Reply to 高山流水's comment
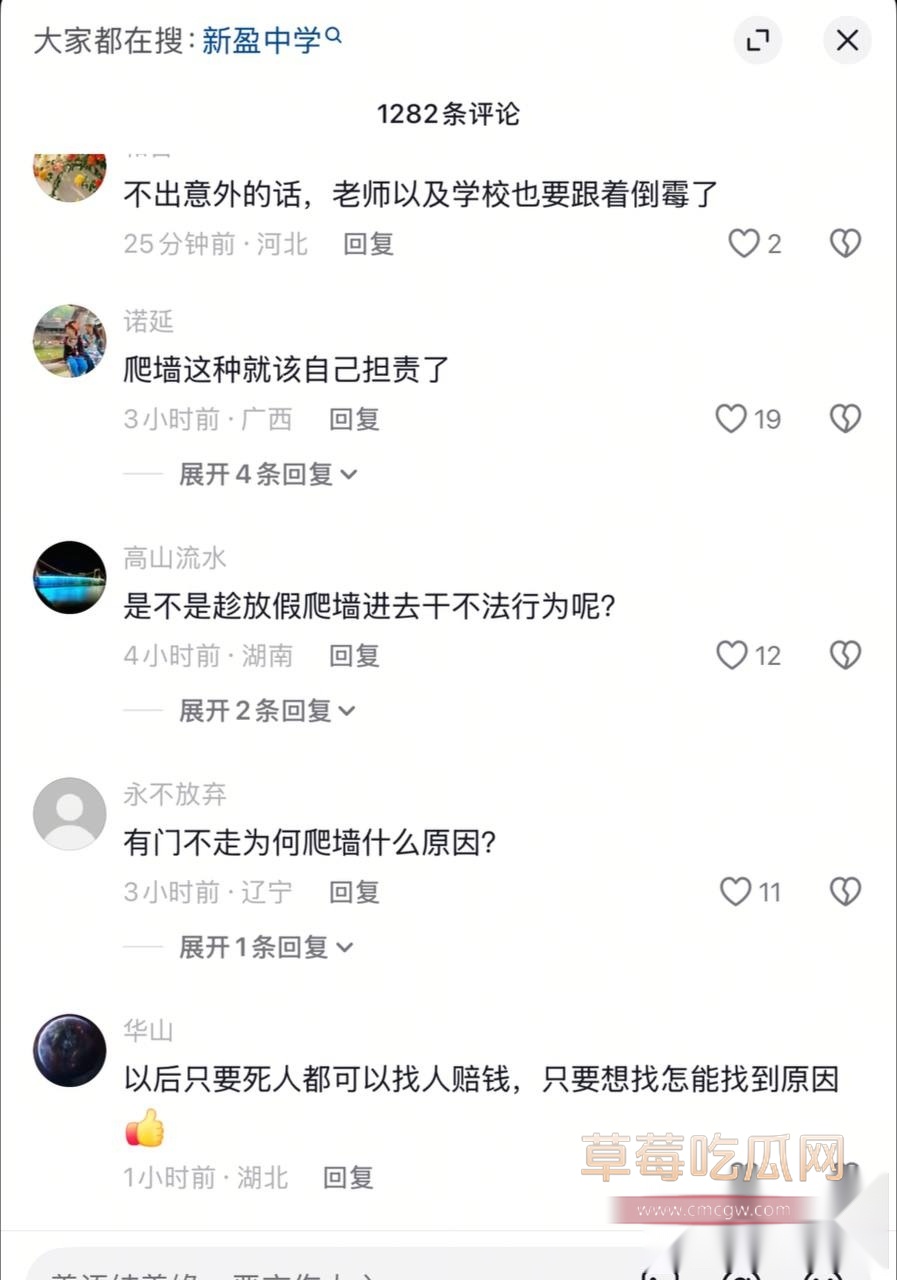This screenshot has height=1280, width=897. [354, 656]
